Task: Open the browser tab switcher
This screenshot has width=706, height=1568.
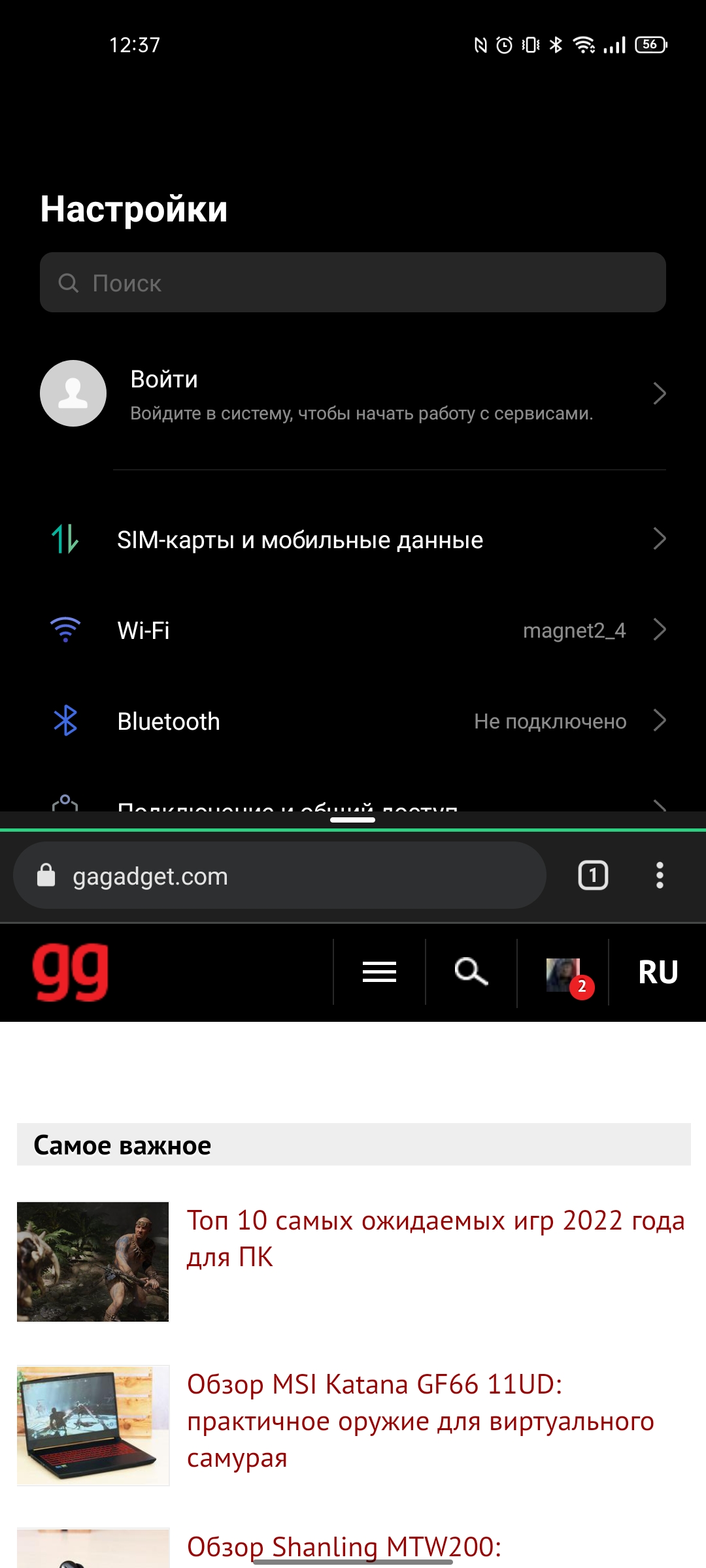Action: 593,875
